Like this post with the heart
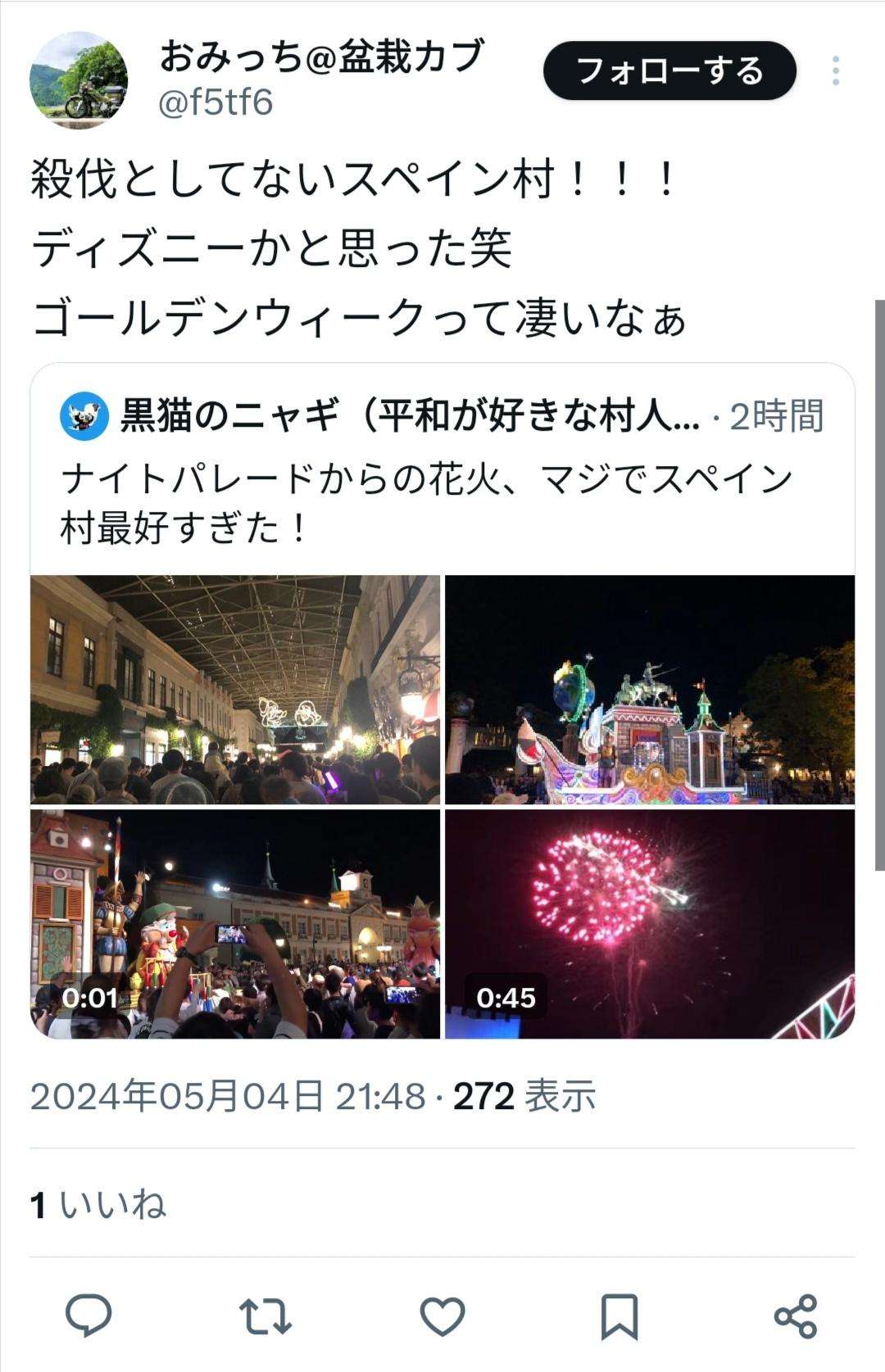Screen dimensions: 885x1372 click(442, 1315)
